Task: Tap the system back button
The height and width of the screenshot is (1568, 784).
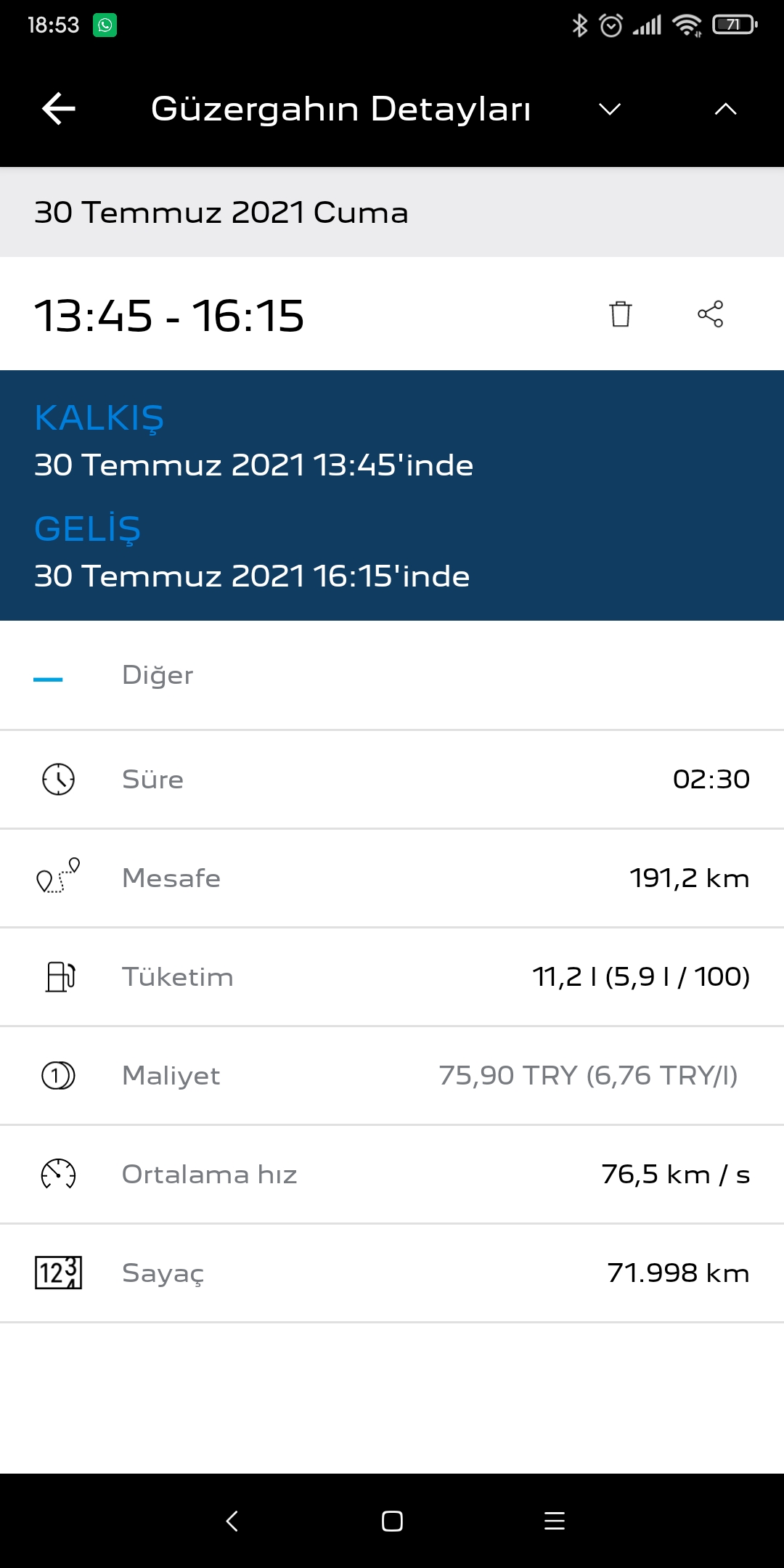Action: coord(232,1521)
